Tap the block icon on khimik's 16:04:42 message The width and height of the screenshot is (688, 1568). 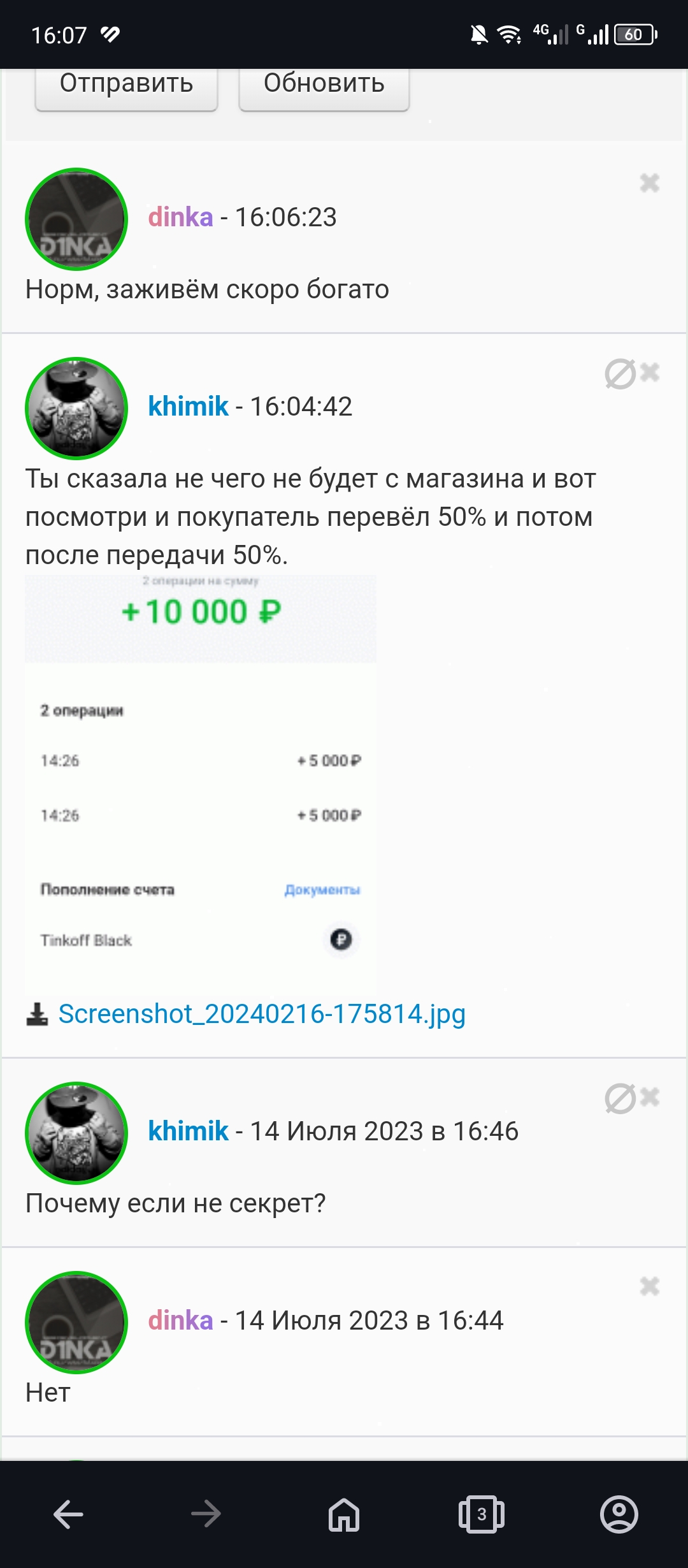[620, 374]
